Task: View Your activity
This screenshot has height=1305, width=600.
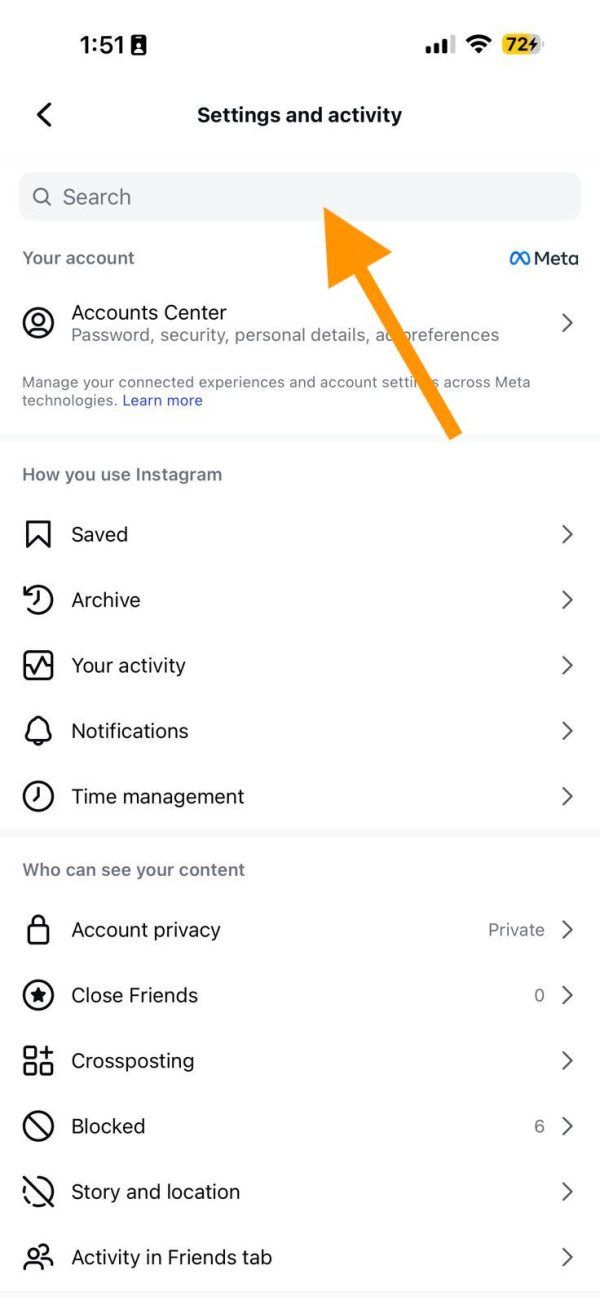Action: [298, 666]
